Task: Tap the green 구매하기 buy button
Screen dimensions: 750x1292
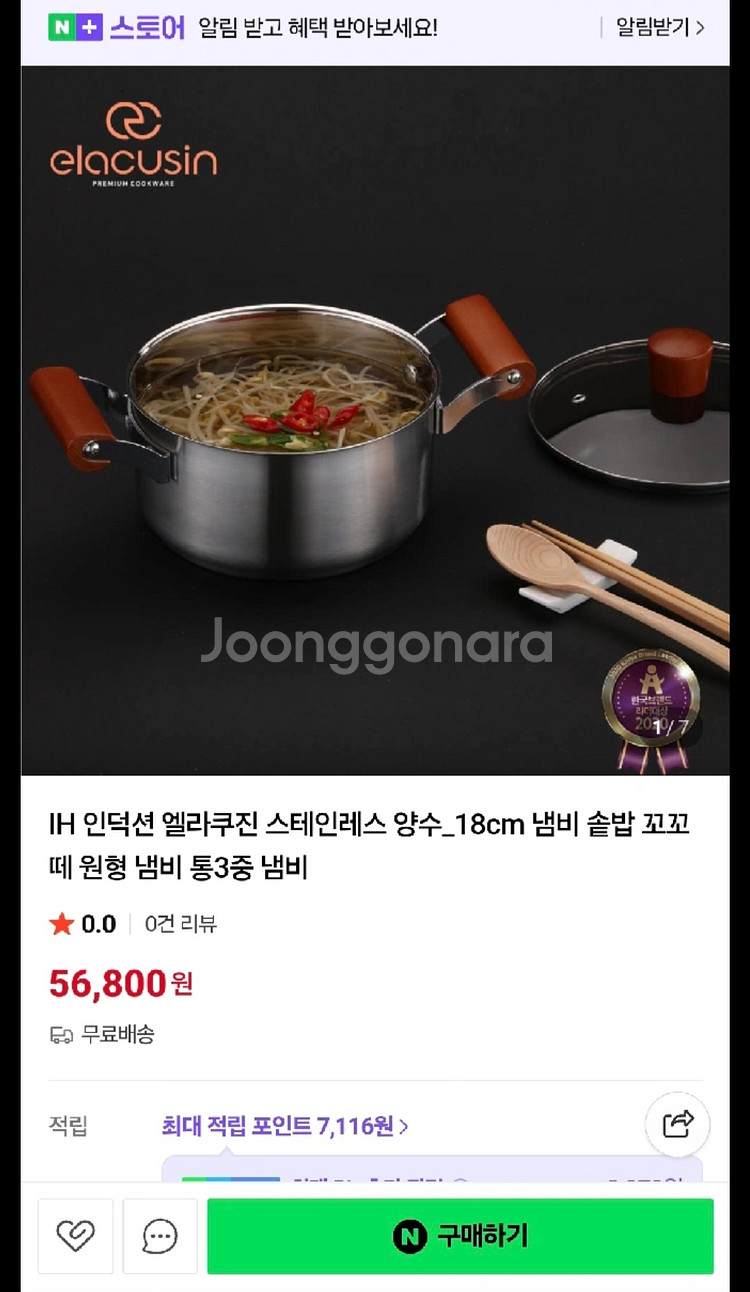Action: point(460,1236)
